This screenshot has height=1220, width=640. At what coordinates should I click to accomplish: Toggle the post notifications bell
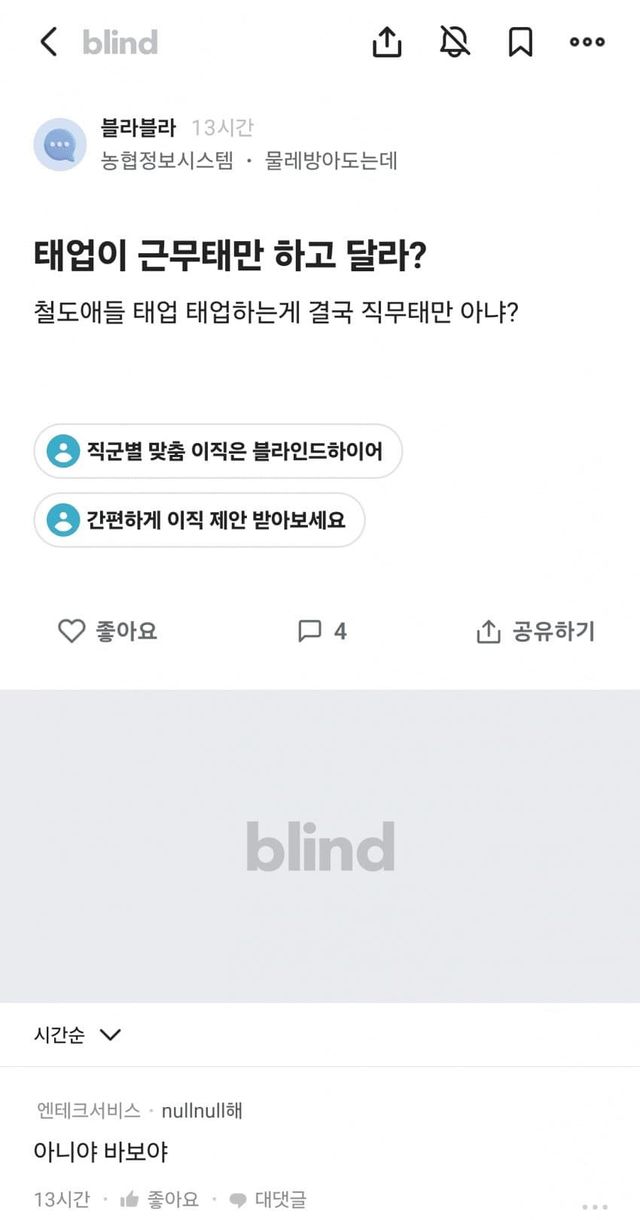pyautogui.click(x=455, y=42)
